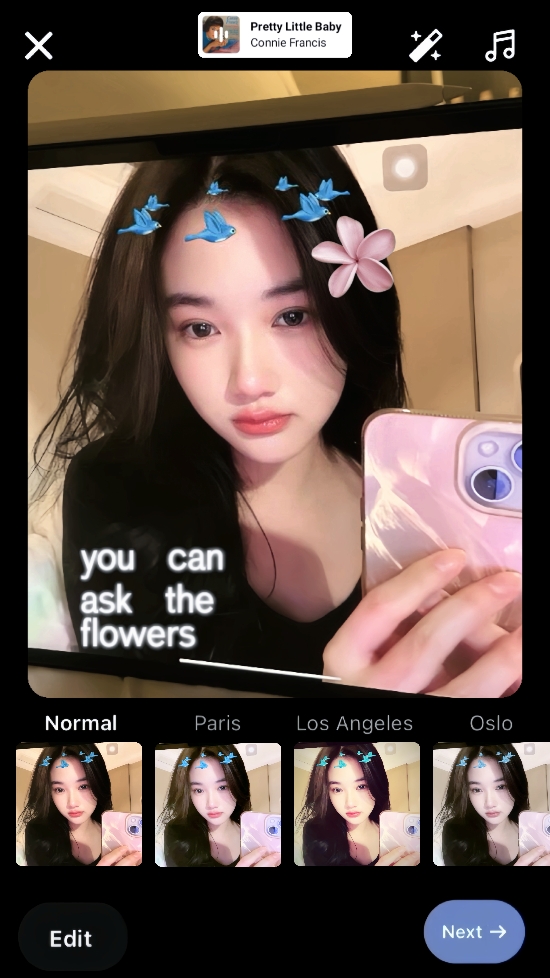Apply the Paris filter
This screenshot has height=978, width=550.
click(218, 803)
